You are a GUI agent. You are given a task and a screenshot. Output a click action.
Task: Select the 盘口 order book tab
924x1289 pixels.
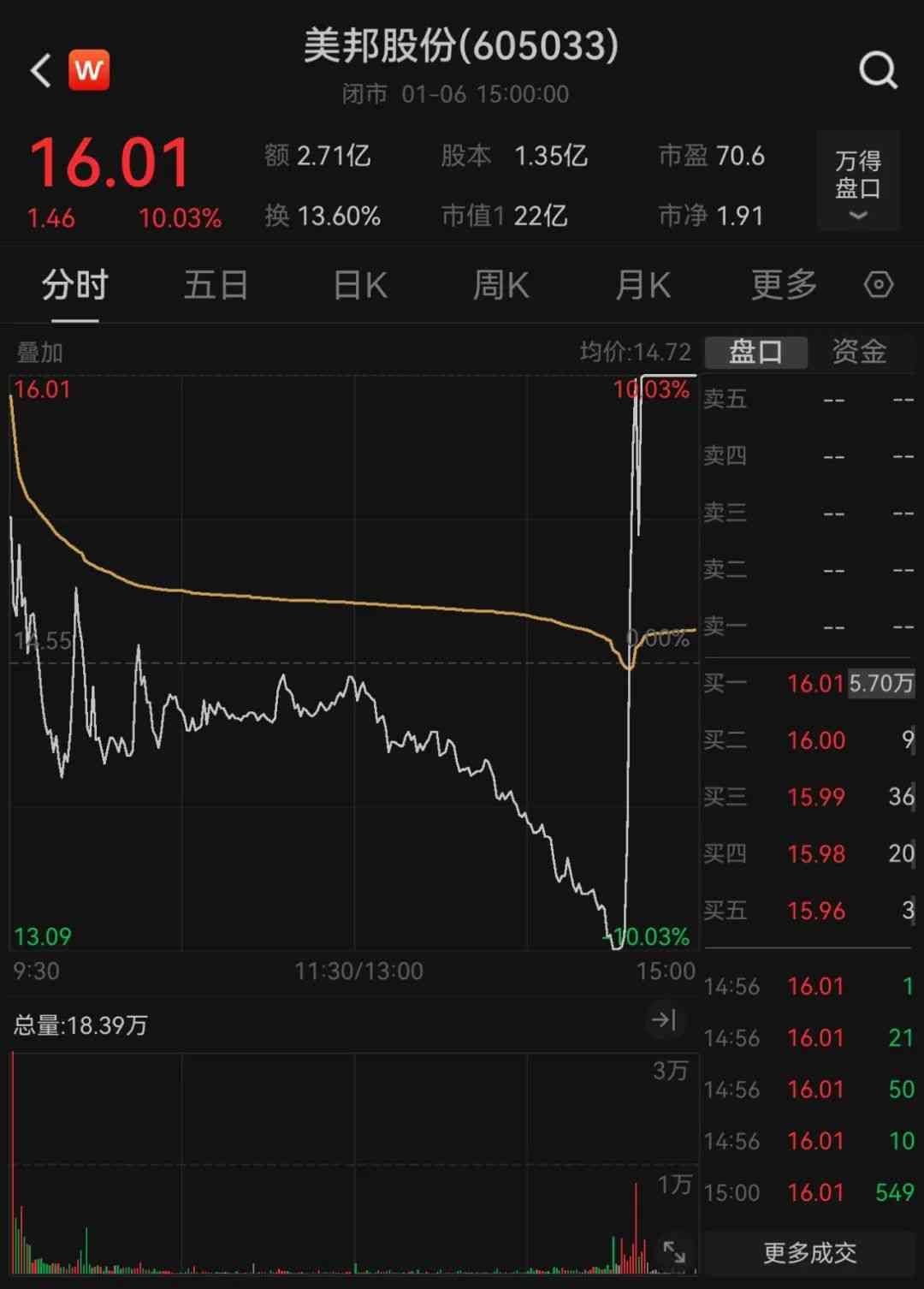click(x=755, y=352)
